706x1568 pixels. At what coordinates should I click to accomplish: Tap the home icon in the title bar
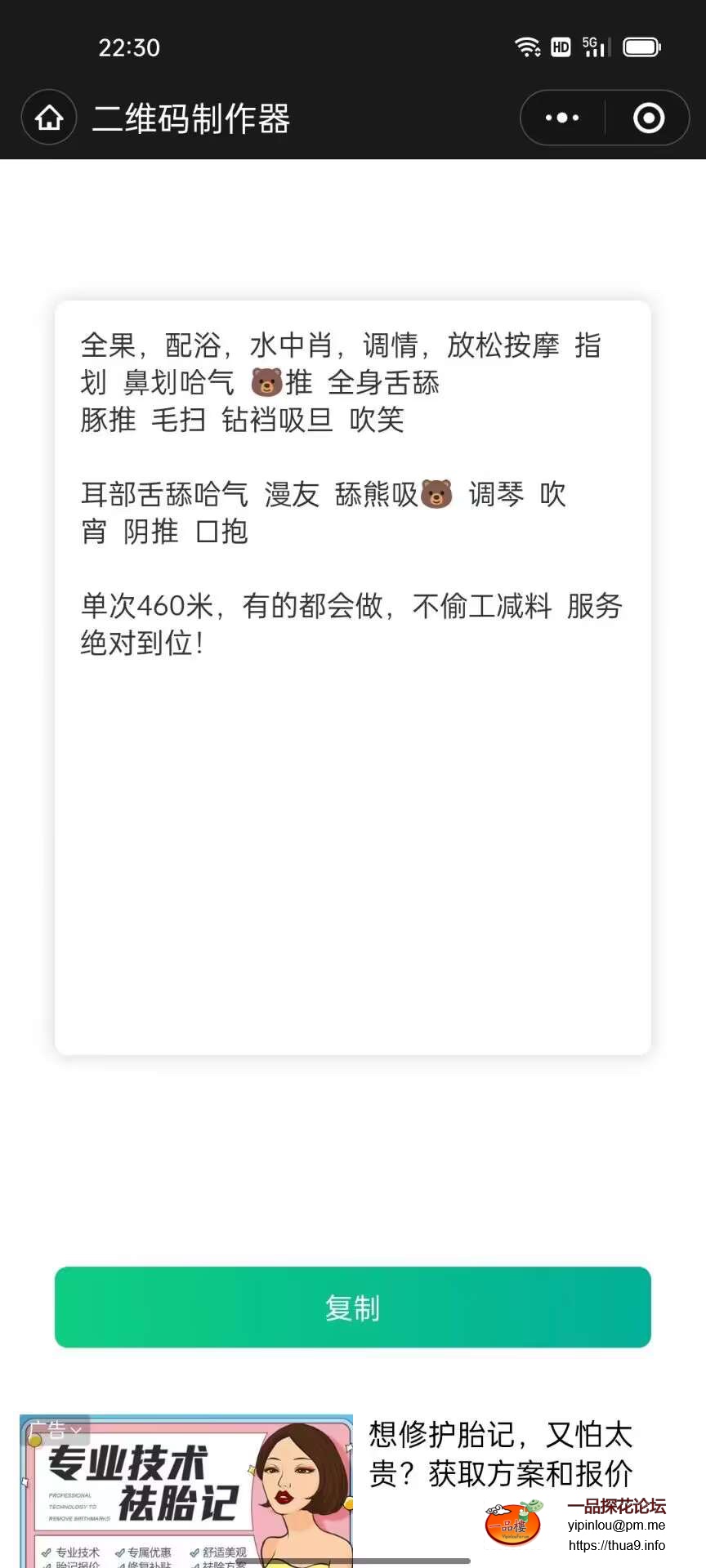[x=48, y=117]
